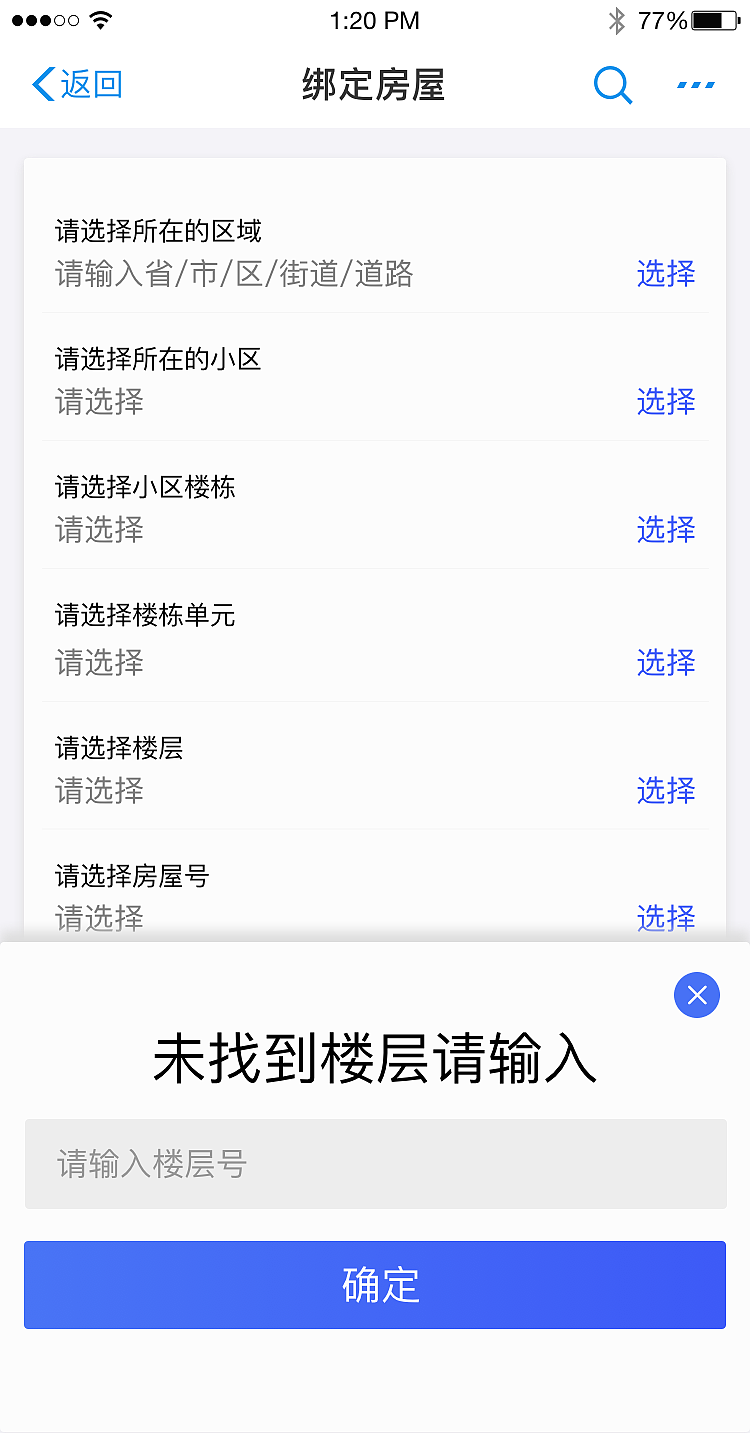750x1433 pixels.
Task: Open the more options (...) icon
Action: coord(695,86)
